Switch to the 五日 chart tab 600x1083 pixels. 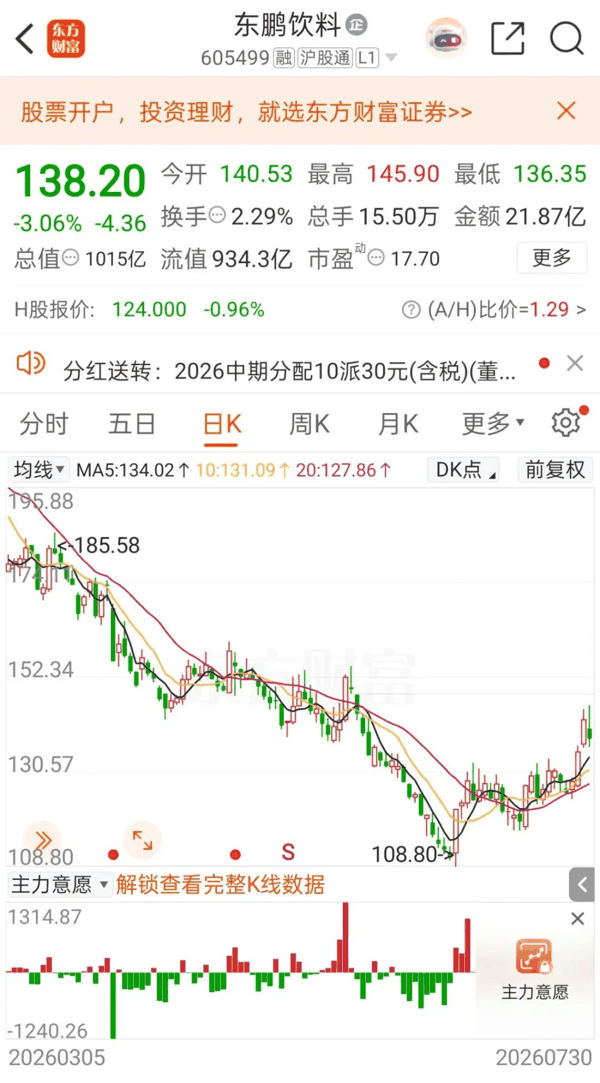coord(132,423)
